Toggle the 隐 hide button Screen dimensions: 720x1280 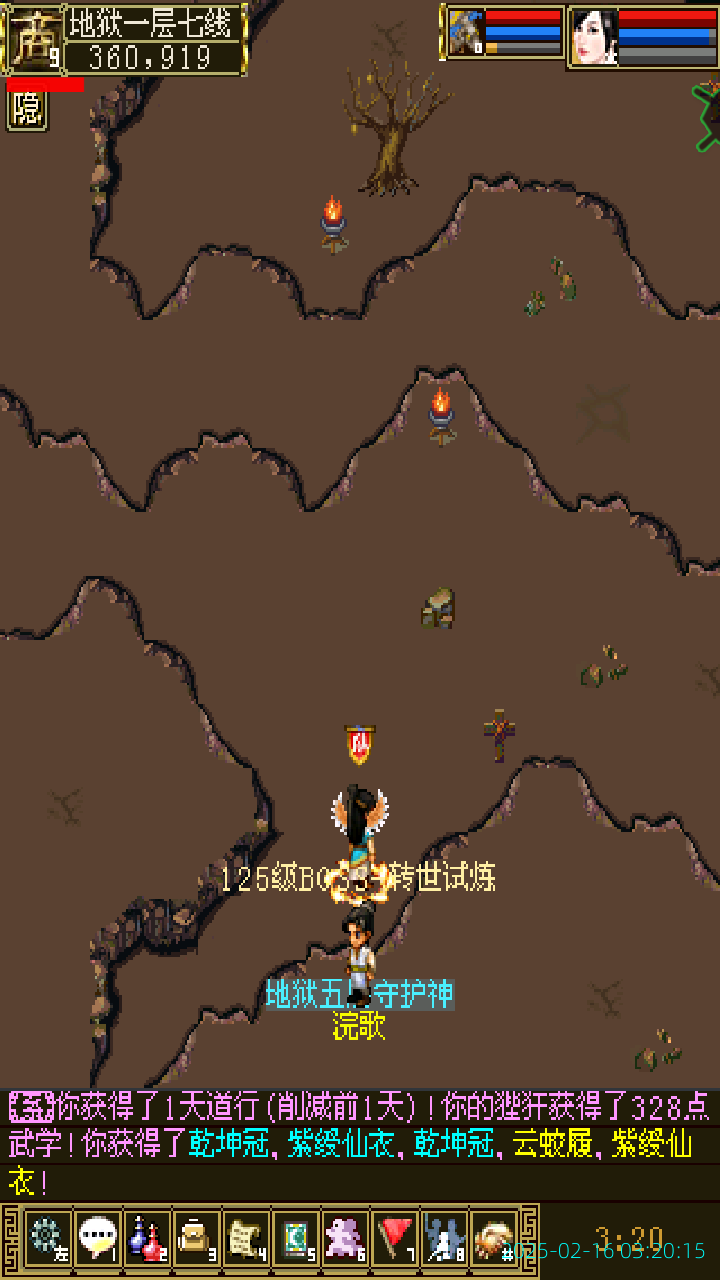point(27,110)
